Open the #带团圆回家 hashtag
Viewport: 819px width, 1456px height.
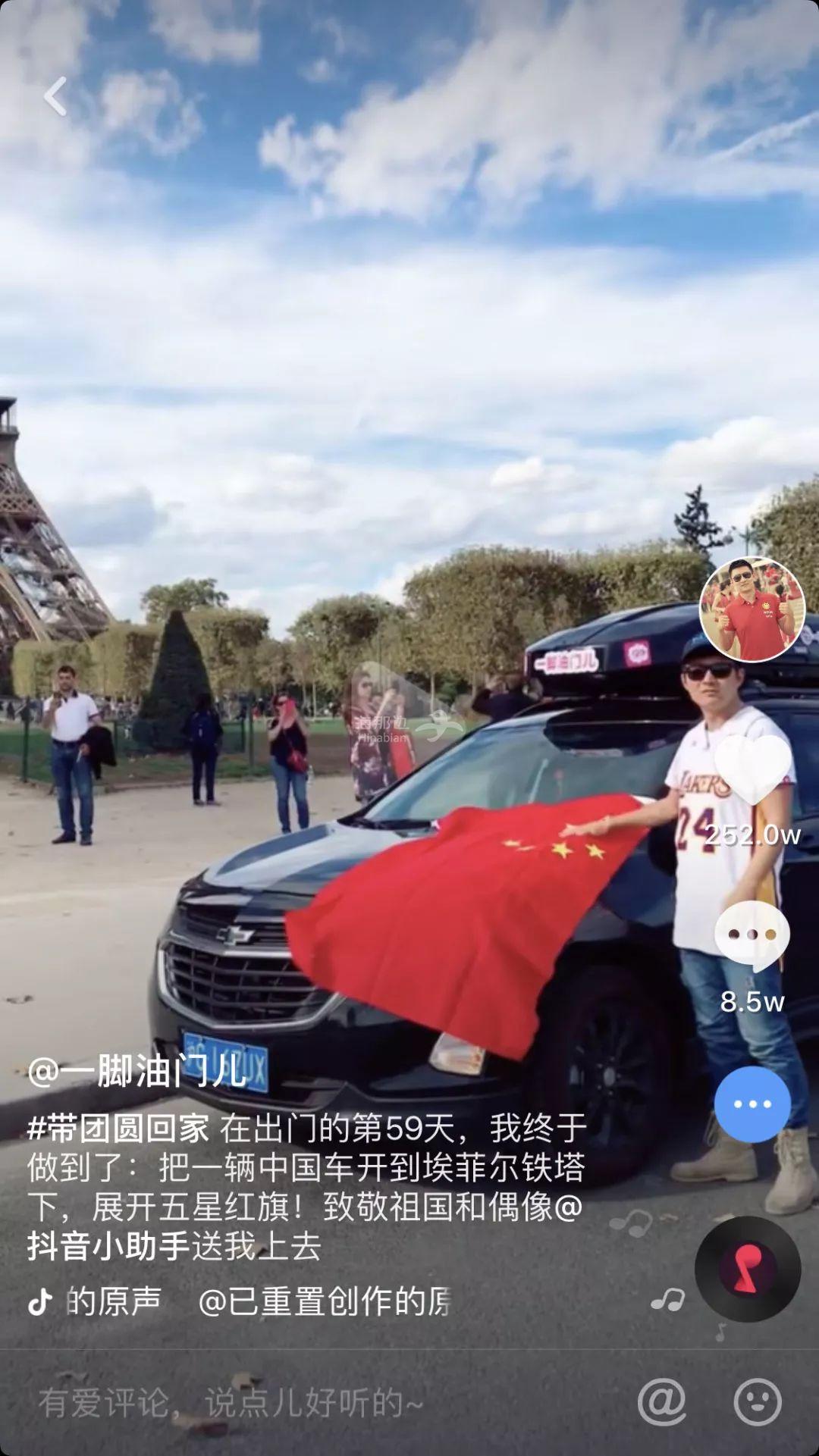[x=118, y=1129]
